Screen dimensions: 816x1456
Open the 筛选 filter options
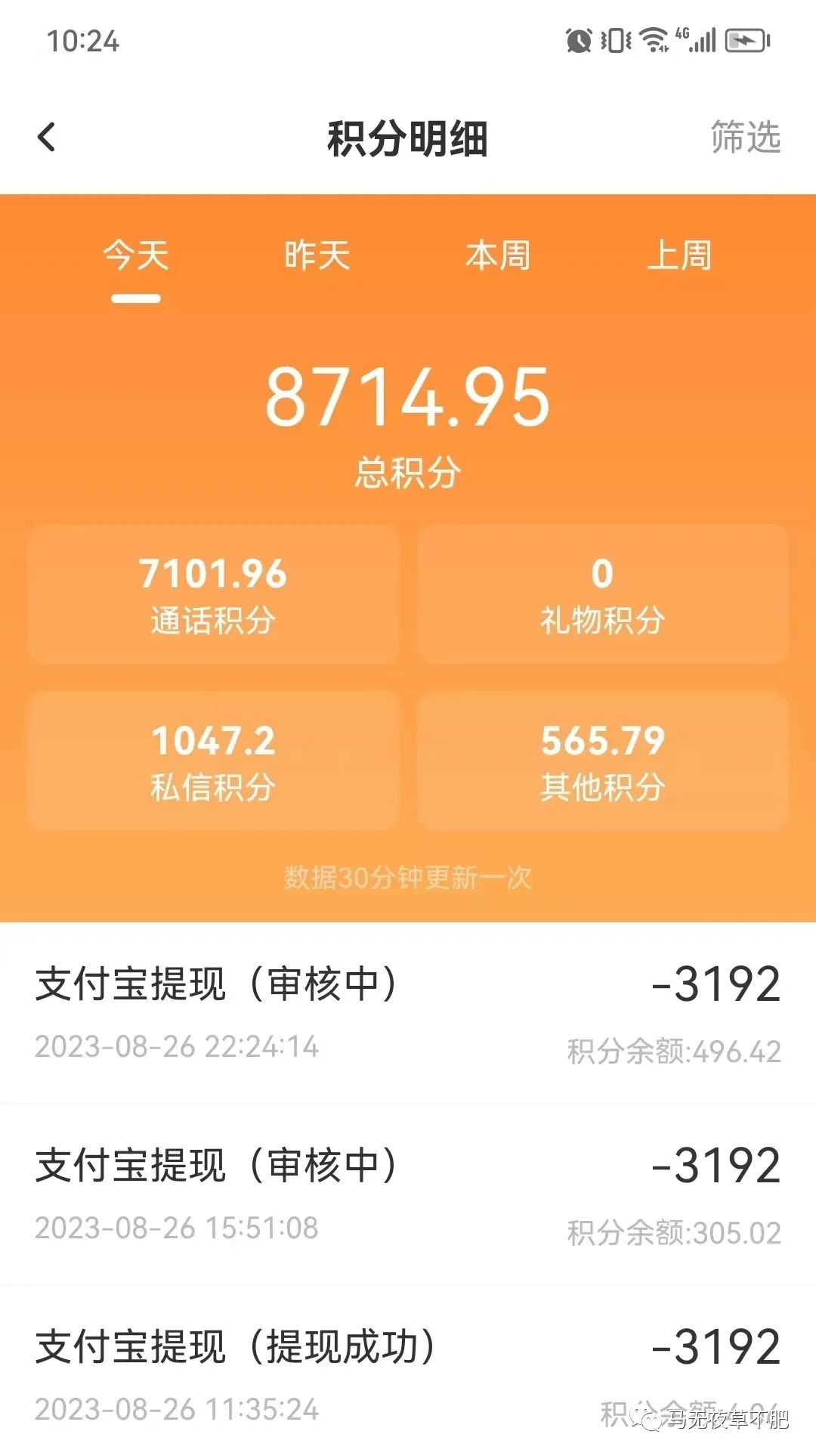[744, 138]
